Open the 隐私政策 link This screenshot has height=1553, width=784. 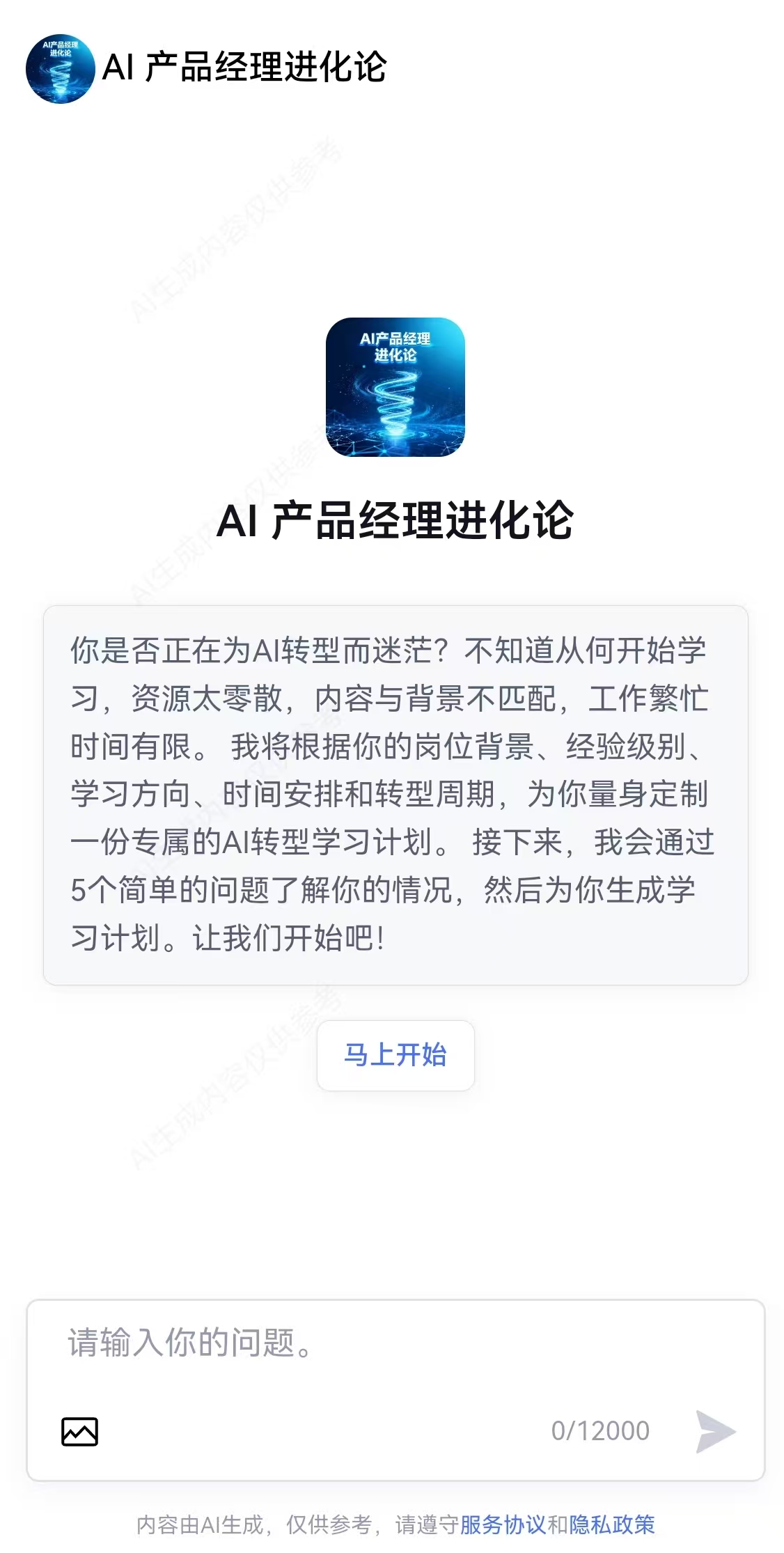click(x=612, y=1524)
